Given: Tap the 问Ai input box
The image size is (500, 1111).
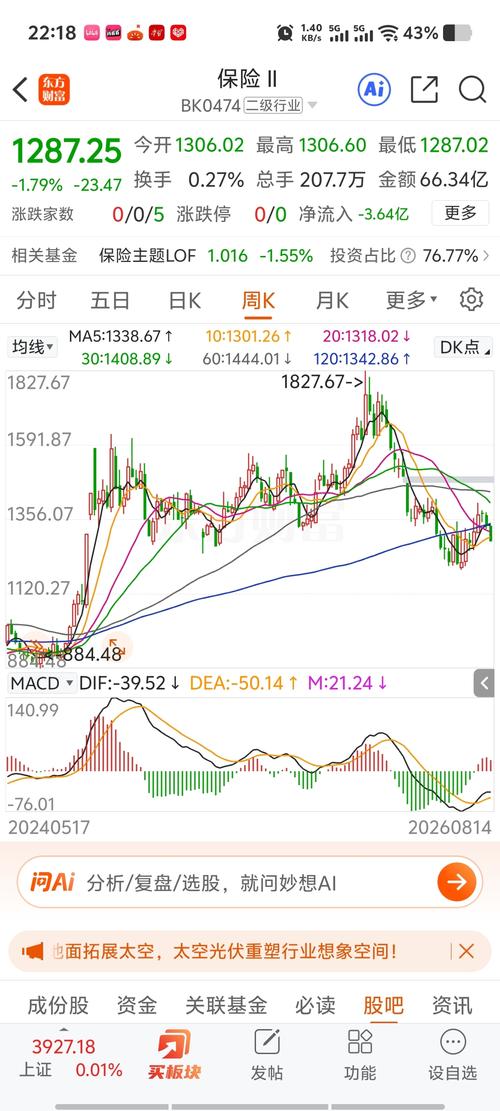Looking at the screenshot, I should (x=249, y=882).
